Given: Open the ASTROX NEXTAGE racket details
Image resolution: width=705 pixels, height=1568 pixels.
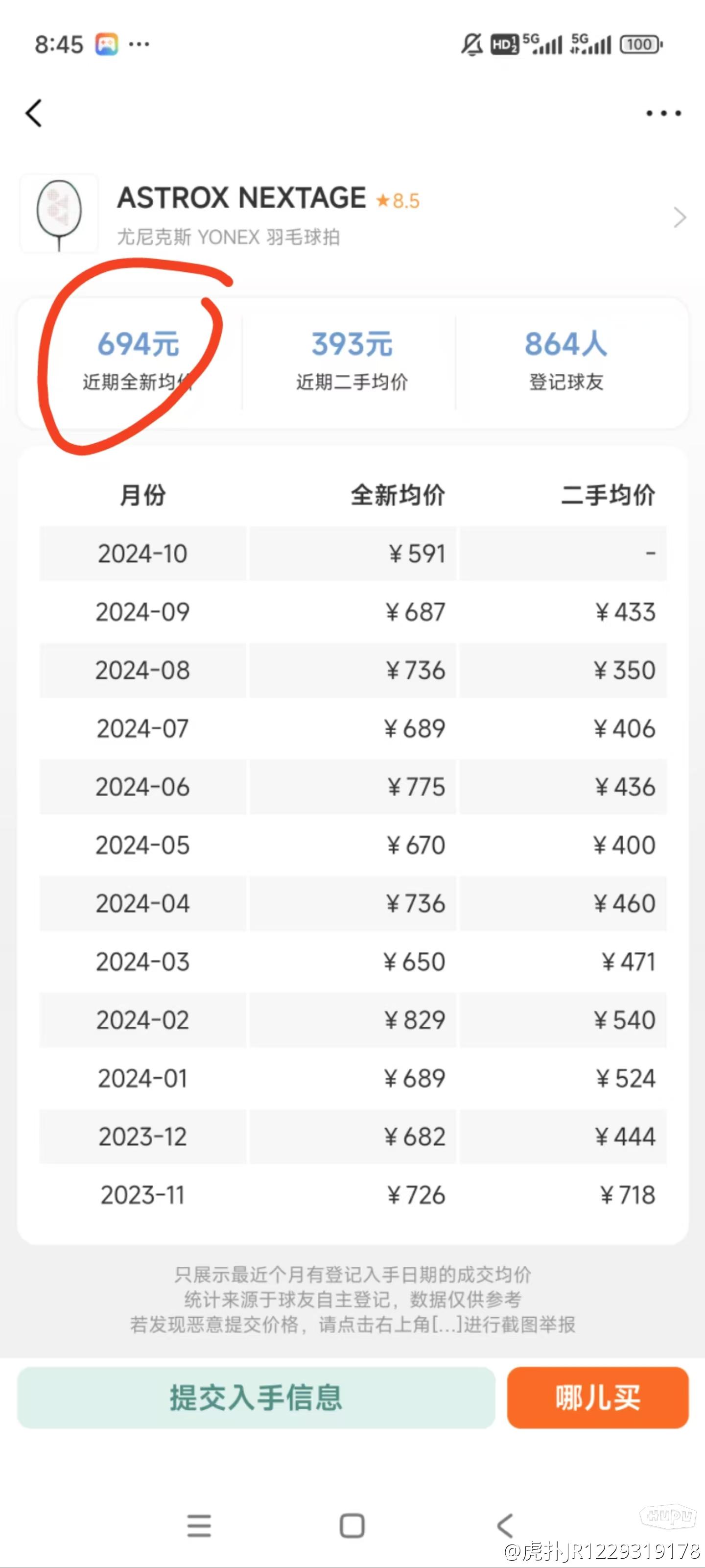Looking at the screenshot, I should pyautogui.click(x=353, y=214).
